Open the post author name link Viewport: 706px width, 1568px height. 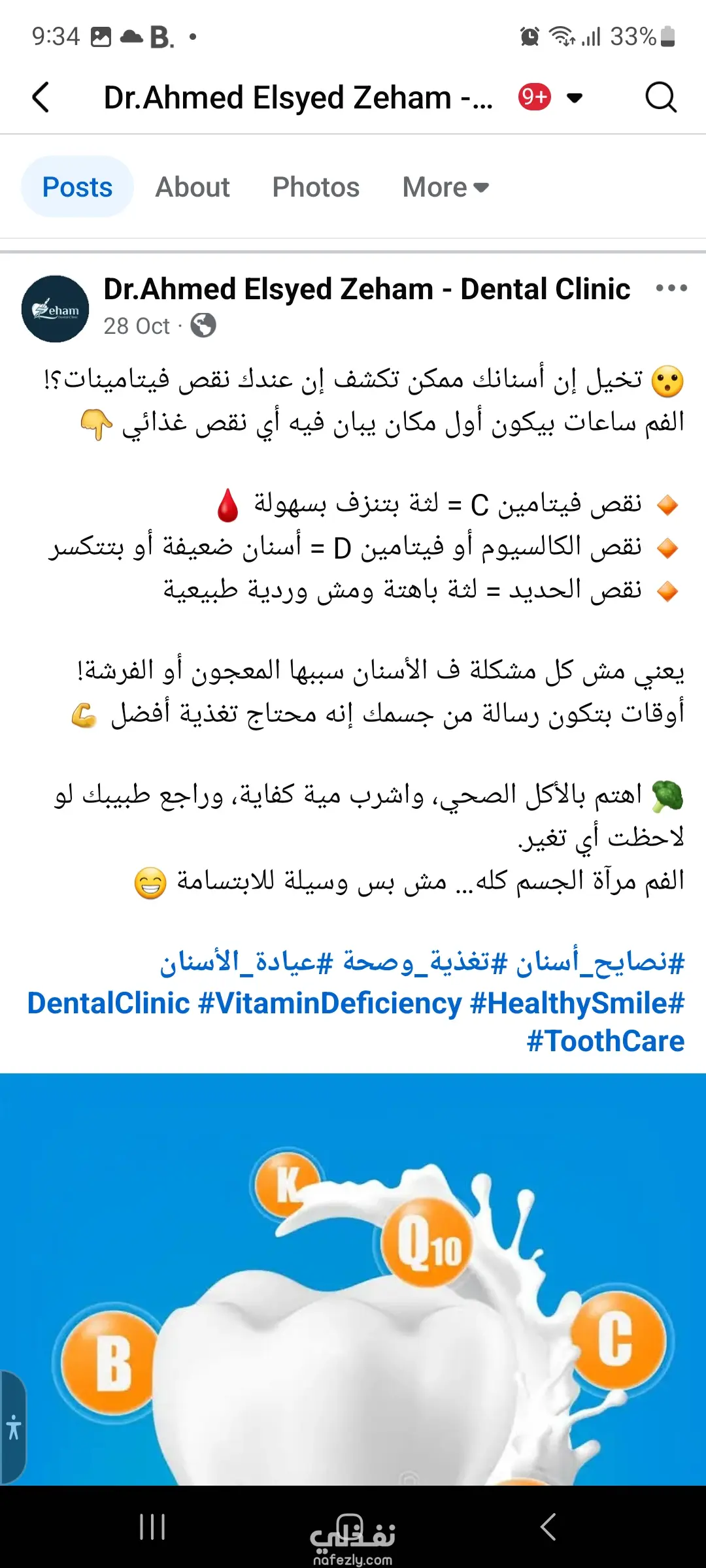coord(367,289)
